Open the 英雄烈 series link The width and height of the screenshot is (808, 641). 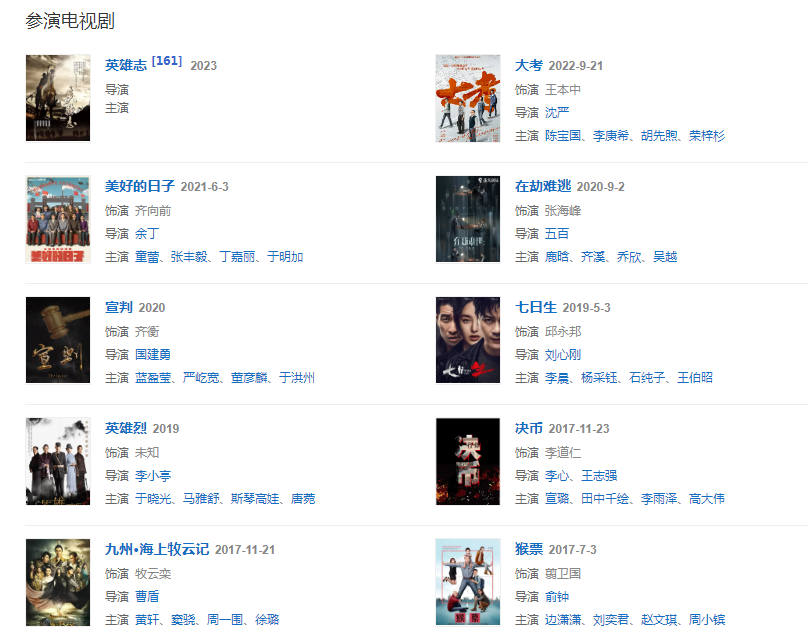(125, 428)
